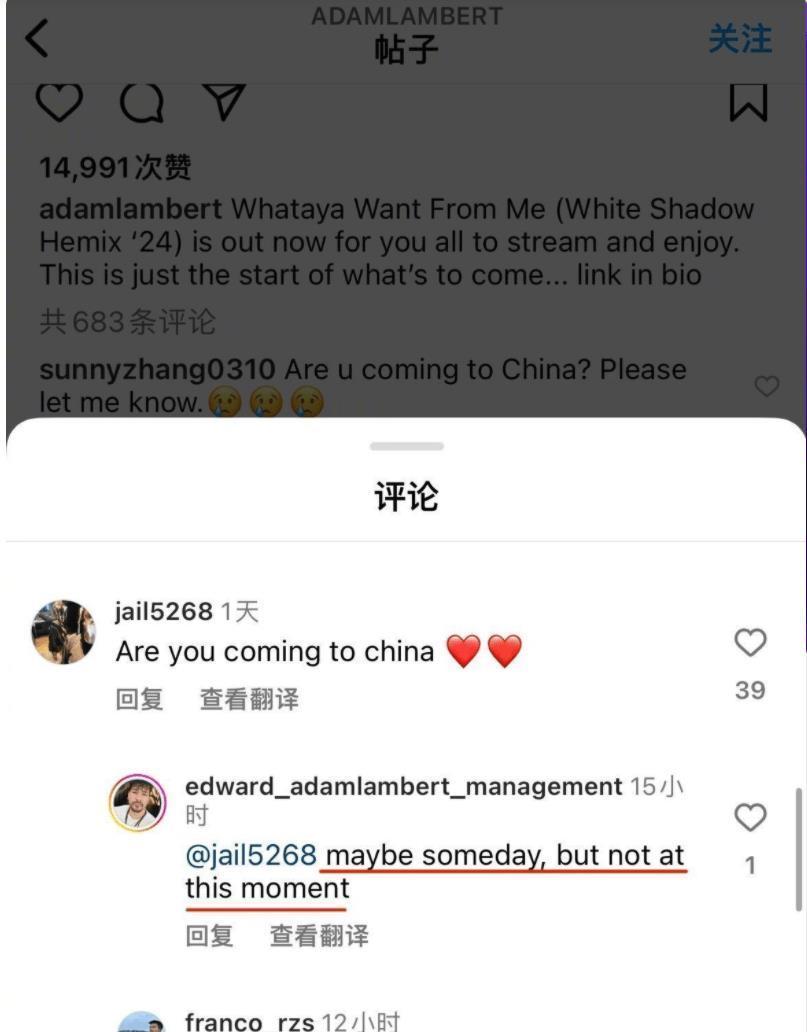Open jail5268's profile picture
The width and height of the screenshot is (807, 1032).
[x=64, y=632]
